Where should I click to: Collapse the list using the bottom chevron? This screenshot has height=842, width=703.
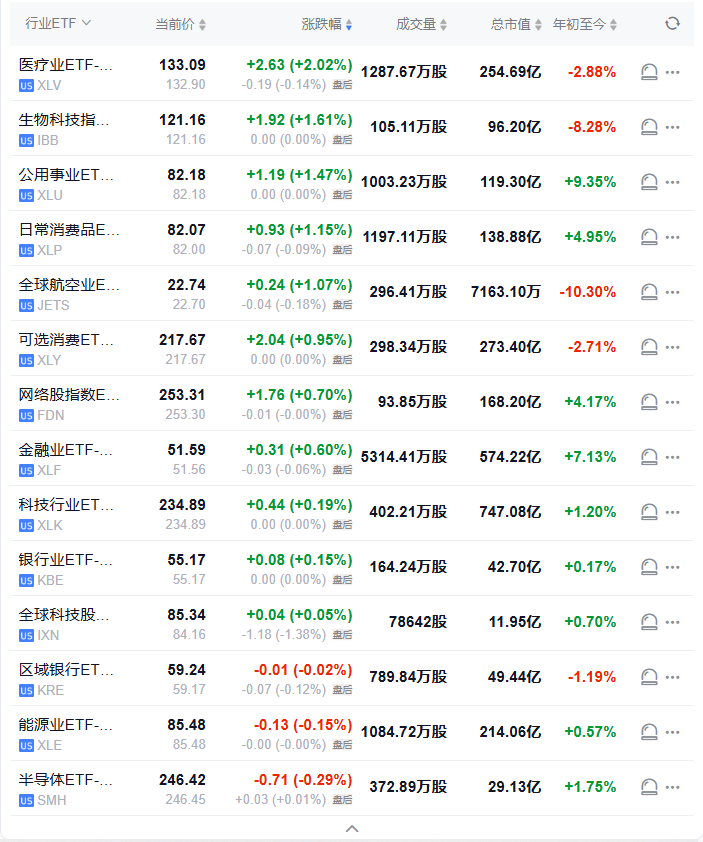[x=351, y=829]
